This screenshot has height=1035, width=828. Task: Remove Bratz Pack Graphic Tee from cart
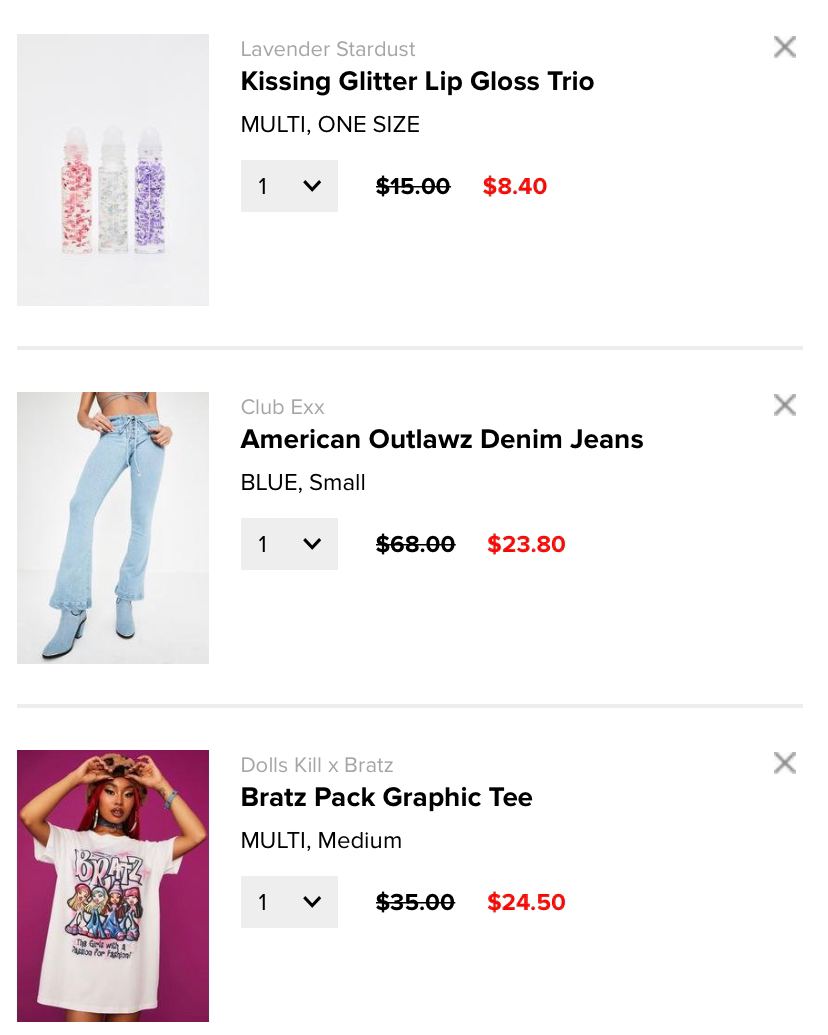tap(785, 763)
